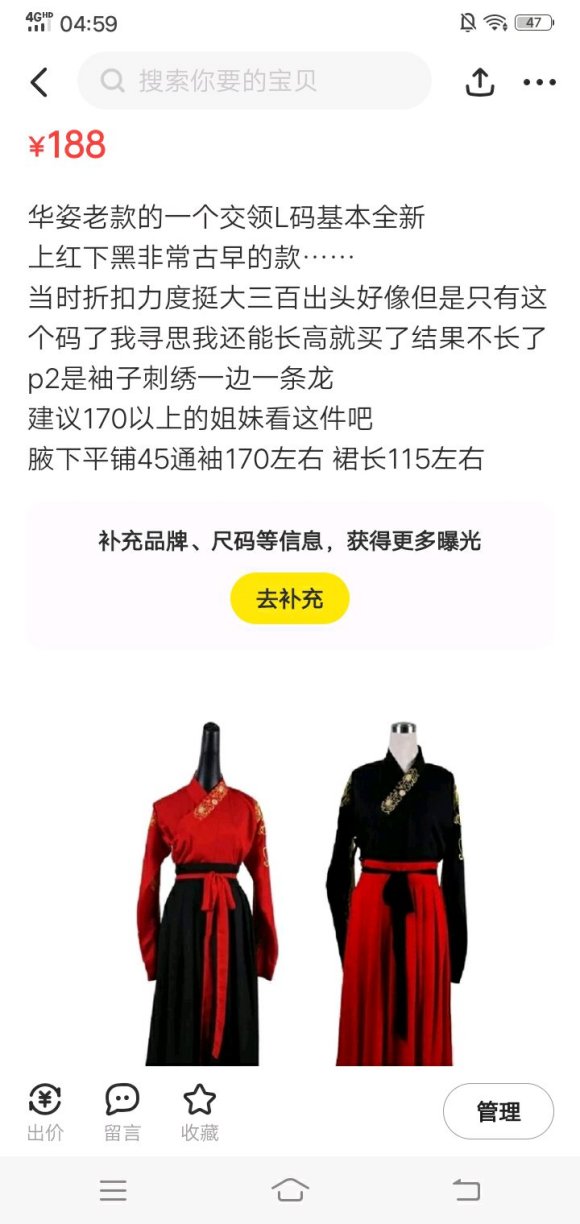Open 留言 comments
The height and width of the screenshot is (1224, 580).
point(122,1112)
